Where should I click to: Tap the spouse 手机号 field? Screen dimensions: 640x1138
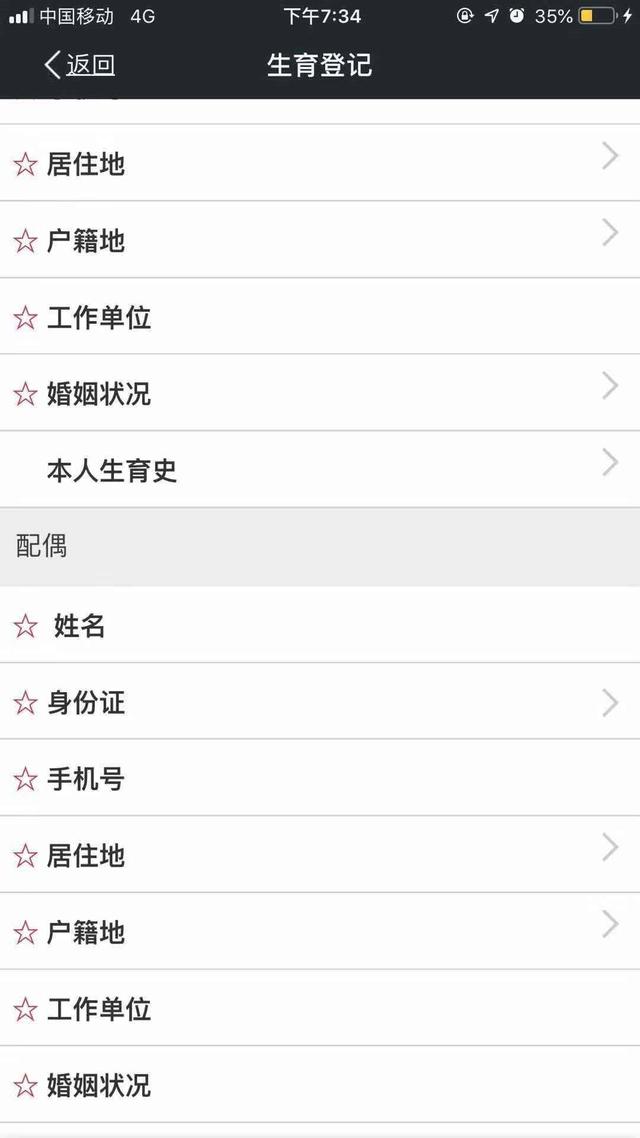click(x=320, y=778)
